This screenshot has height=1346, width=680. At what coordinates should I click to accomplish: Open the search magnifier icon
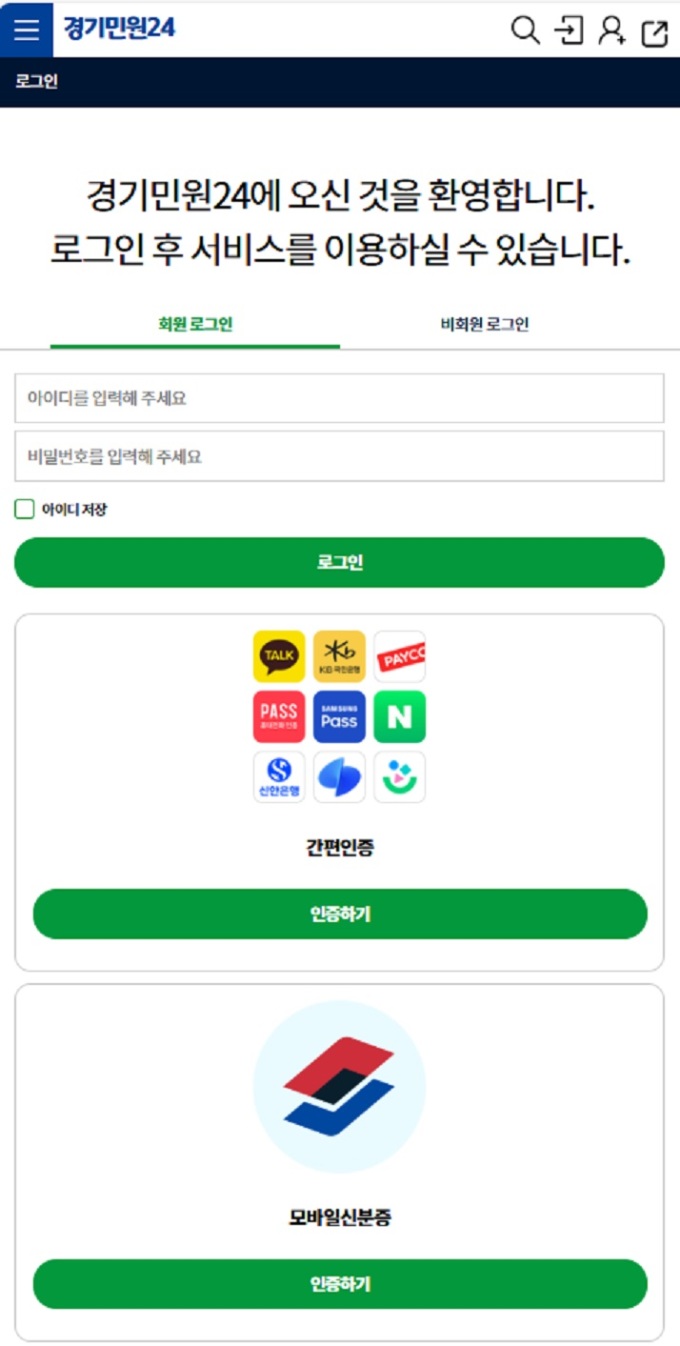(525, 31)
